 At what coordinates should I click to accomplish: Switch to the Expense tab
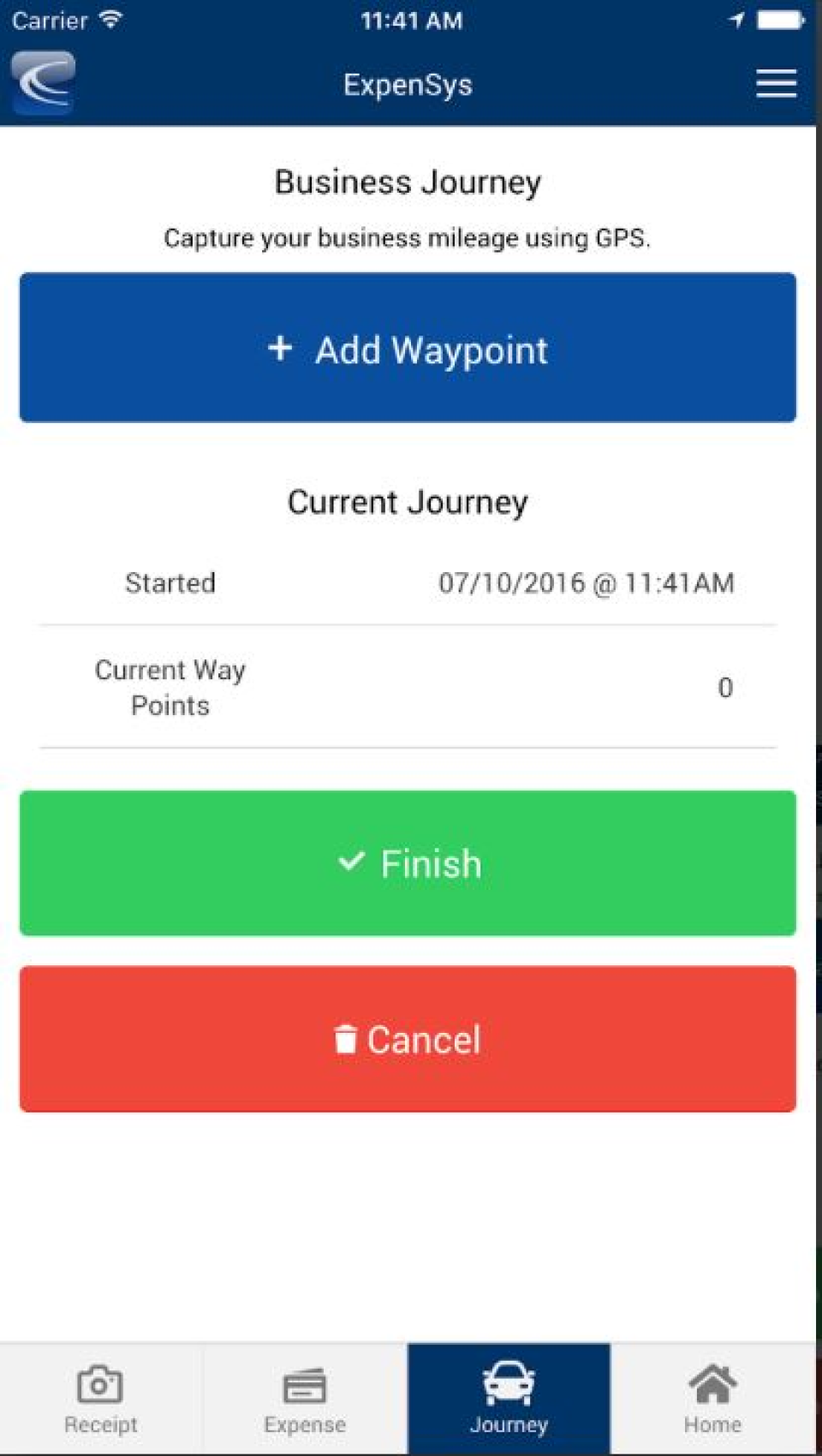click(305, 1399)
